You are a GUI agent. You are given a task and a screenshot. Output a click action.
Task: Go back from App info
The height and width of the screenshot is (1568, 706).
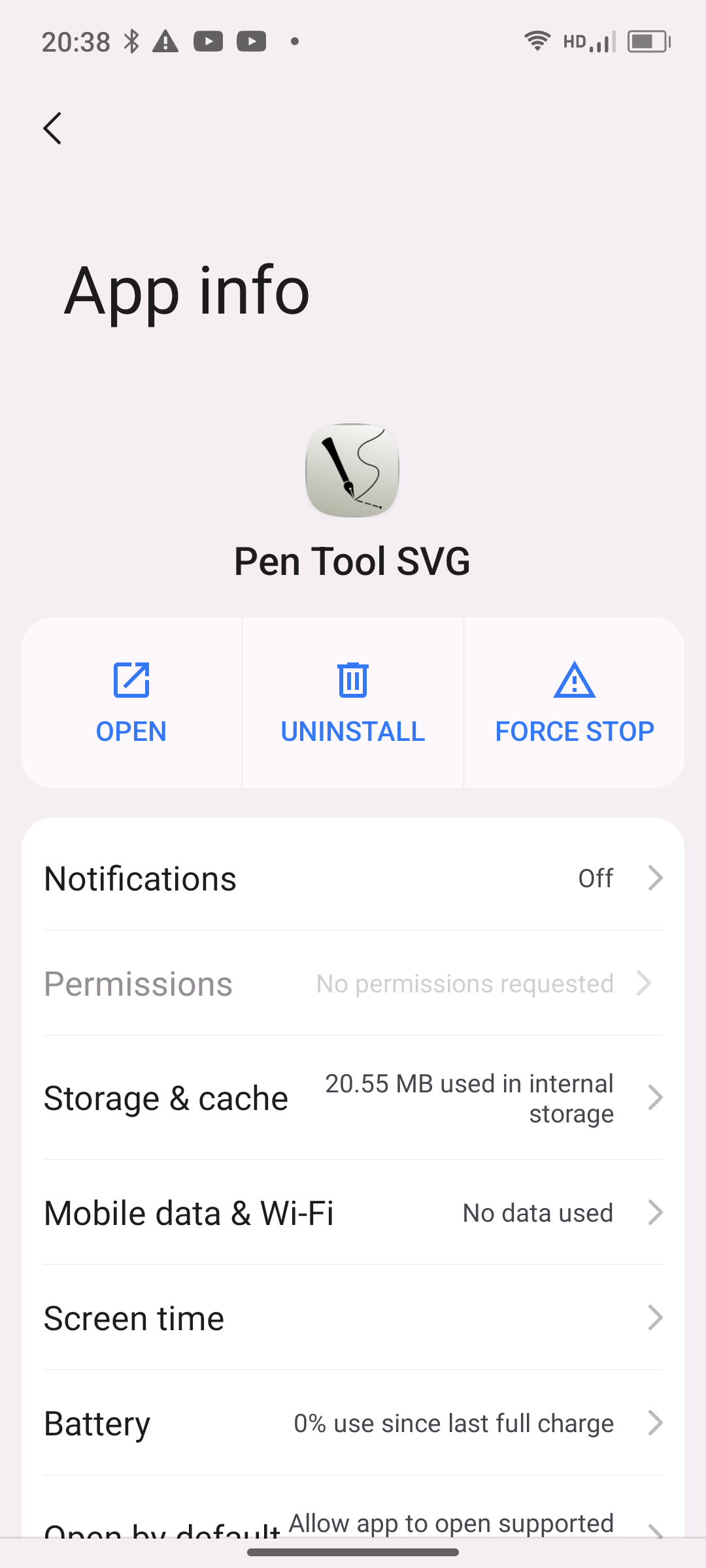tap(52, 128)
